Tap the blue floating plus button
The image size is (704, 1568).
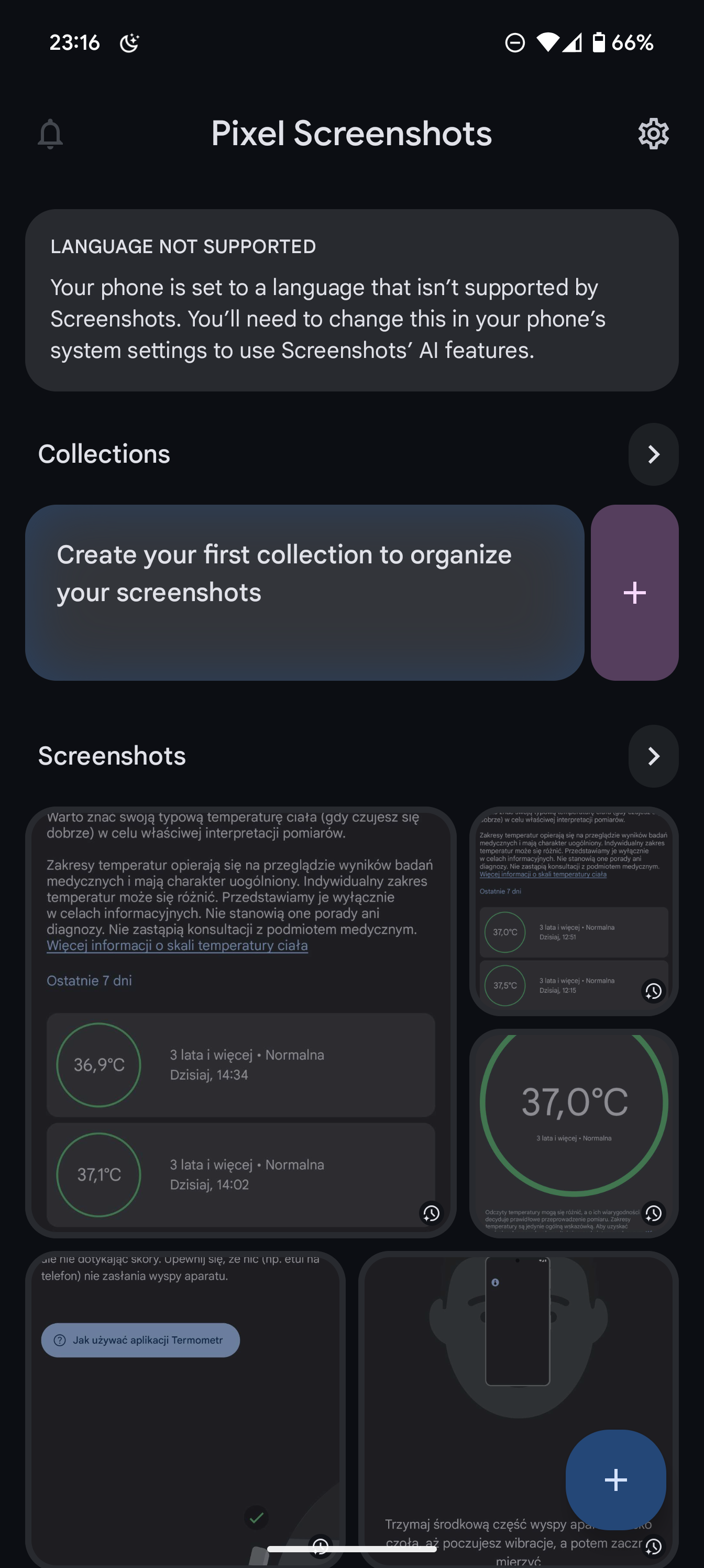click(615, 1479)
